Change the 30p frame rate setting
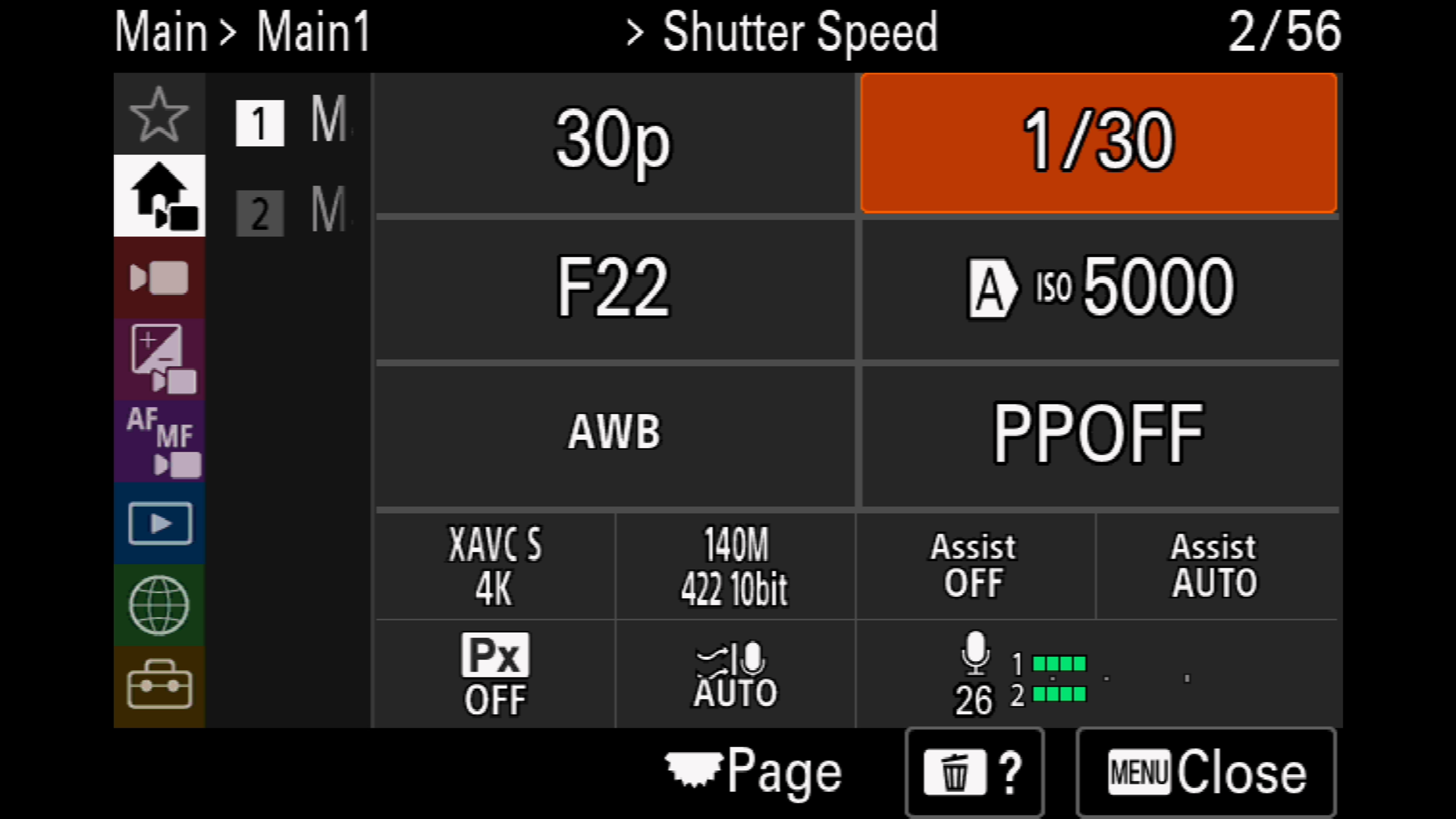 point(614,143)
